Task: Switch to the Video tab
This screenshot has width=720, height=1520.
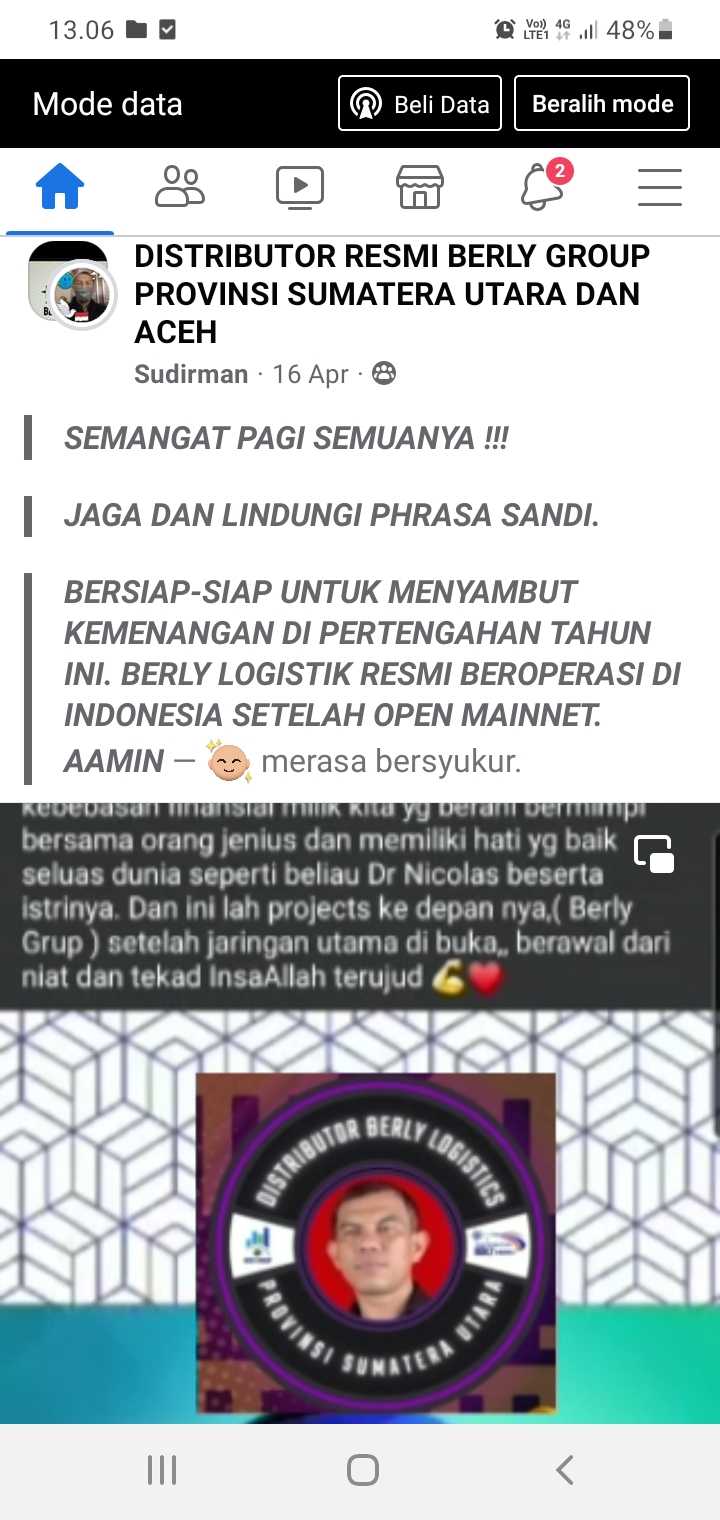Action: 300,187
